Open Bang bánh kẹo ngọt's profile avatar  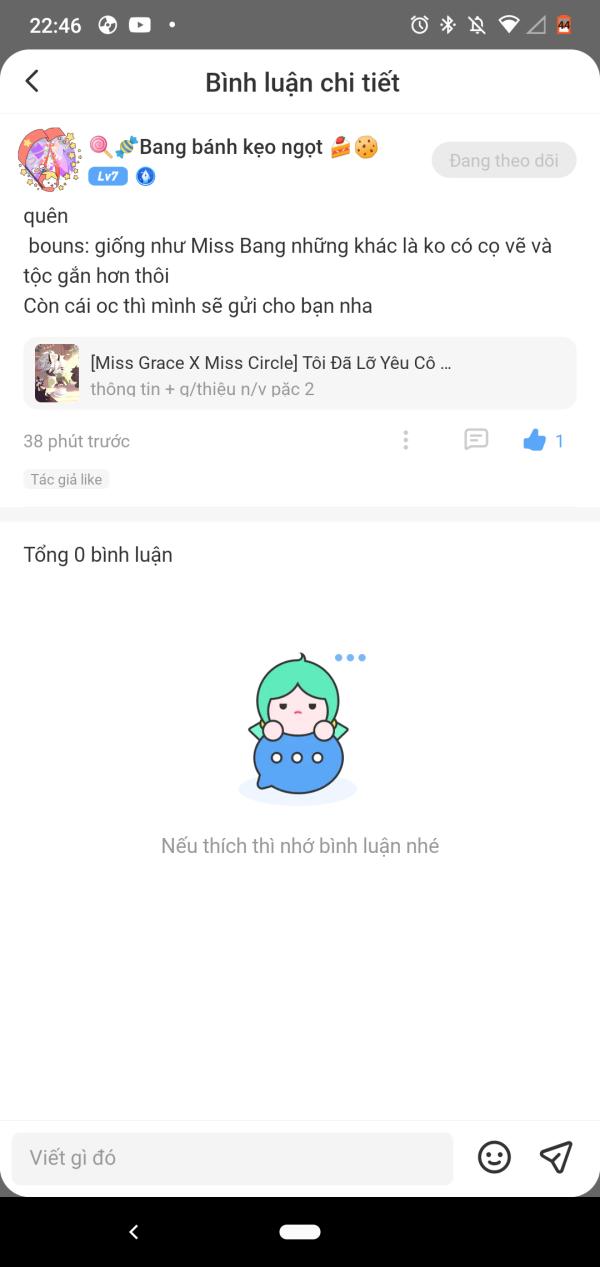click(x=49, y=159)
